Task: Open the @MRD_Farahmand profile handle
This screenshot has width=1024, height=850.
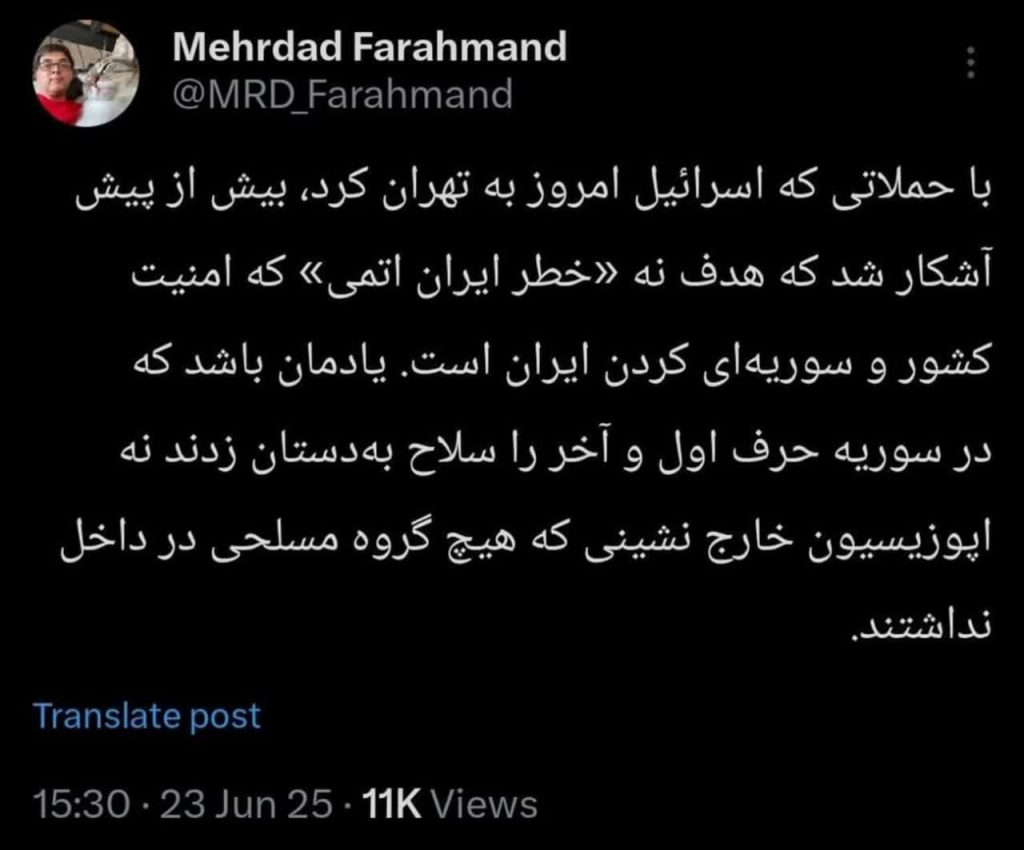Action: click(x=342, y=95)
